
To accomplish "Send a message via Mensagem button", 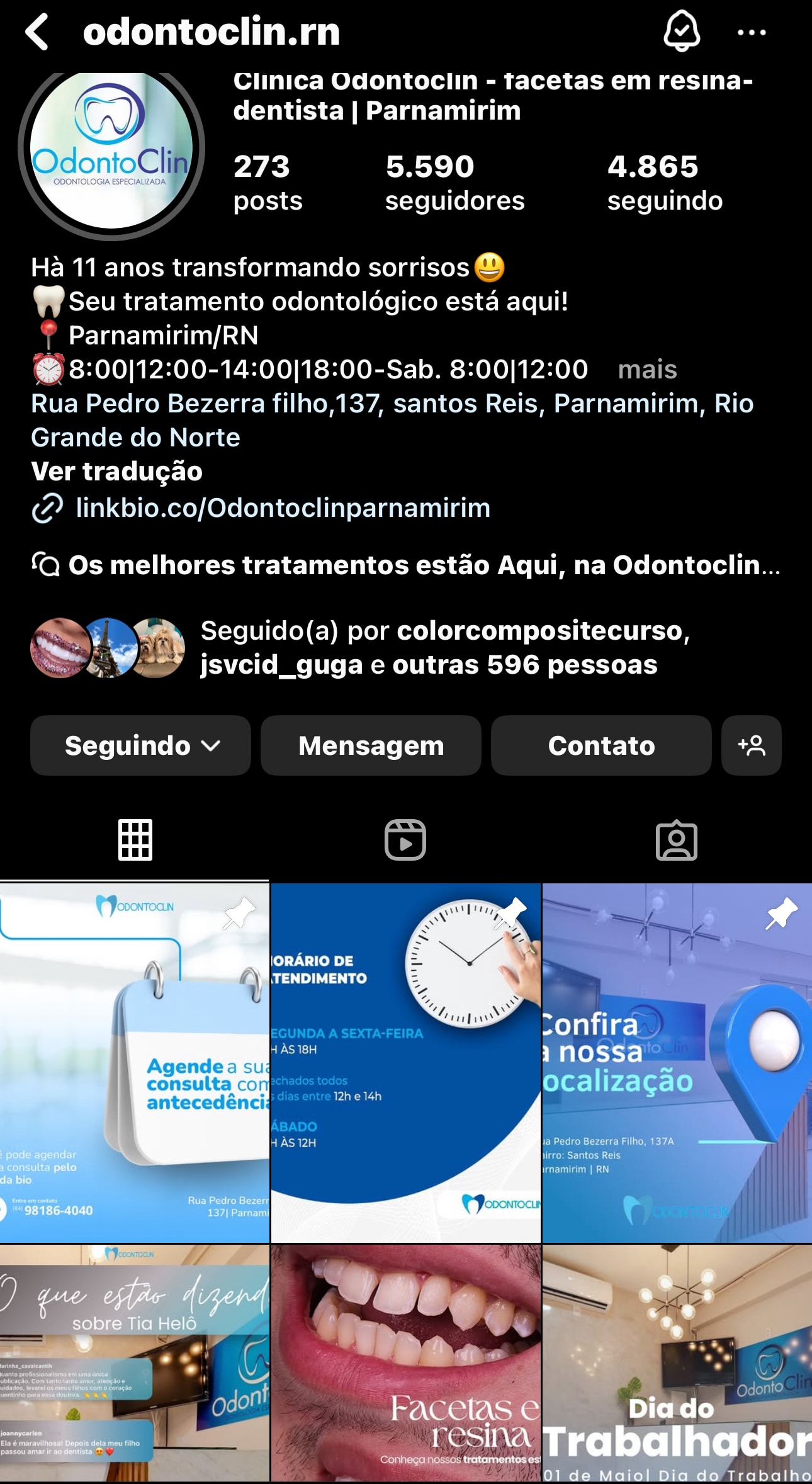I will click(x=371, y=745).
